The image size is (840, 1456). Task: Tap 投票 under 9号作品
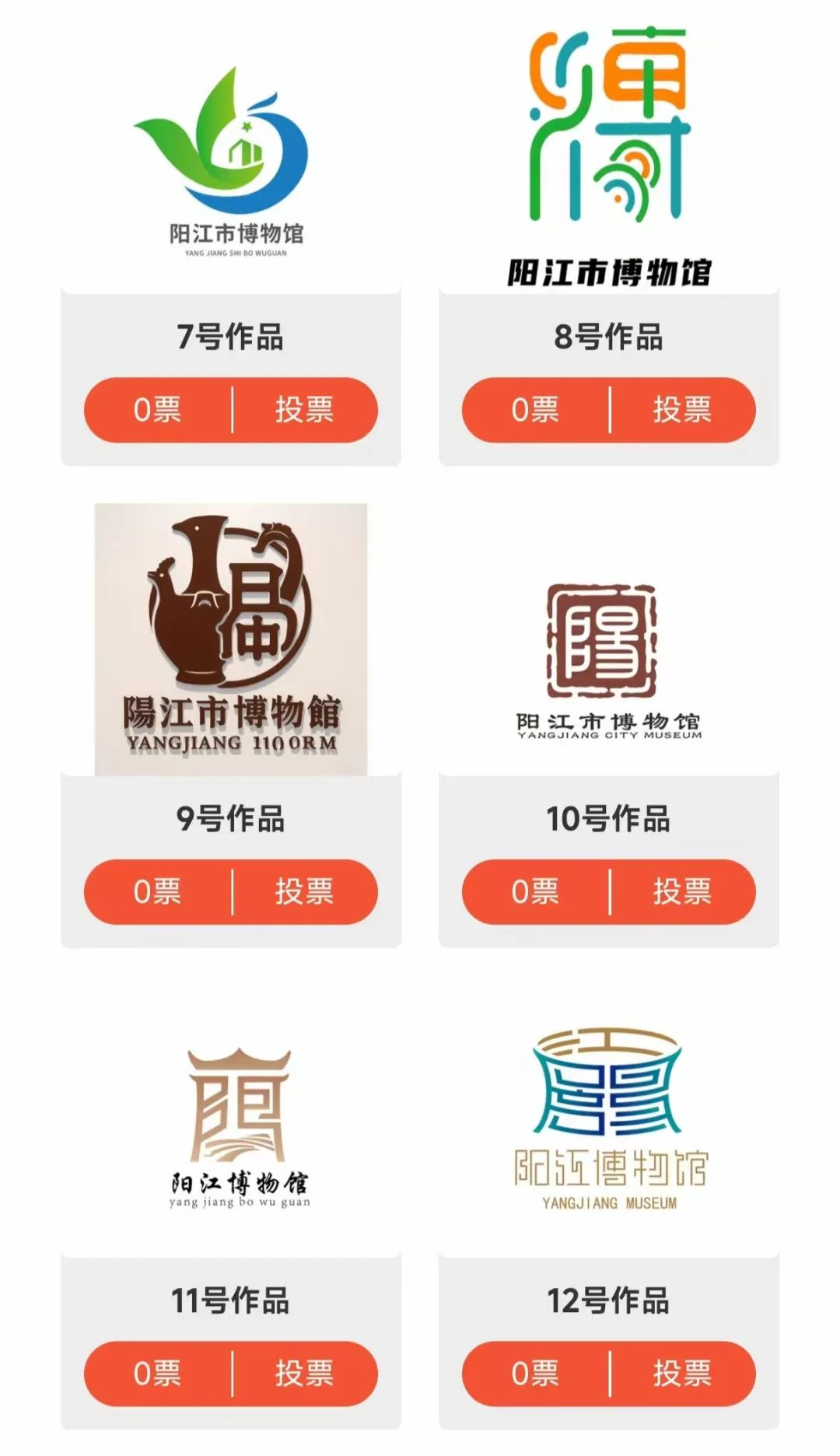[x=304, y=891]
